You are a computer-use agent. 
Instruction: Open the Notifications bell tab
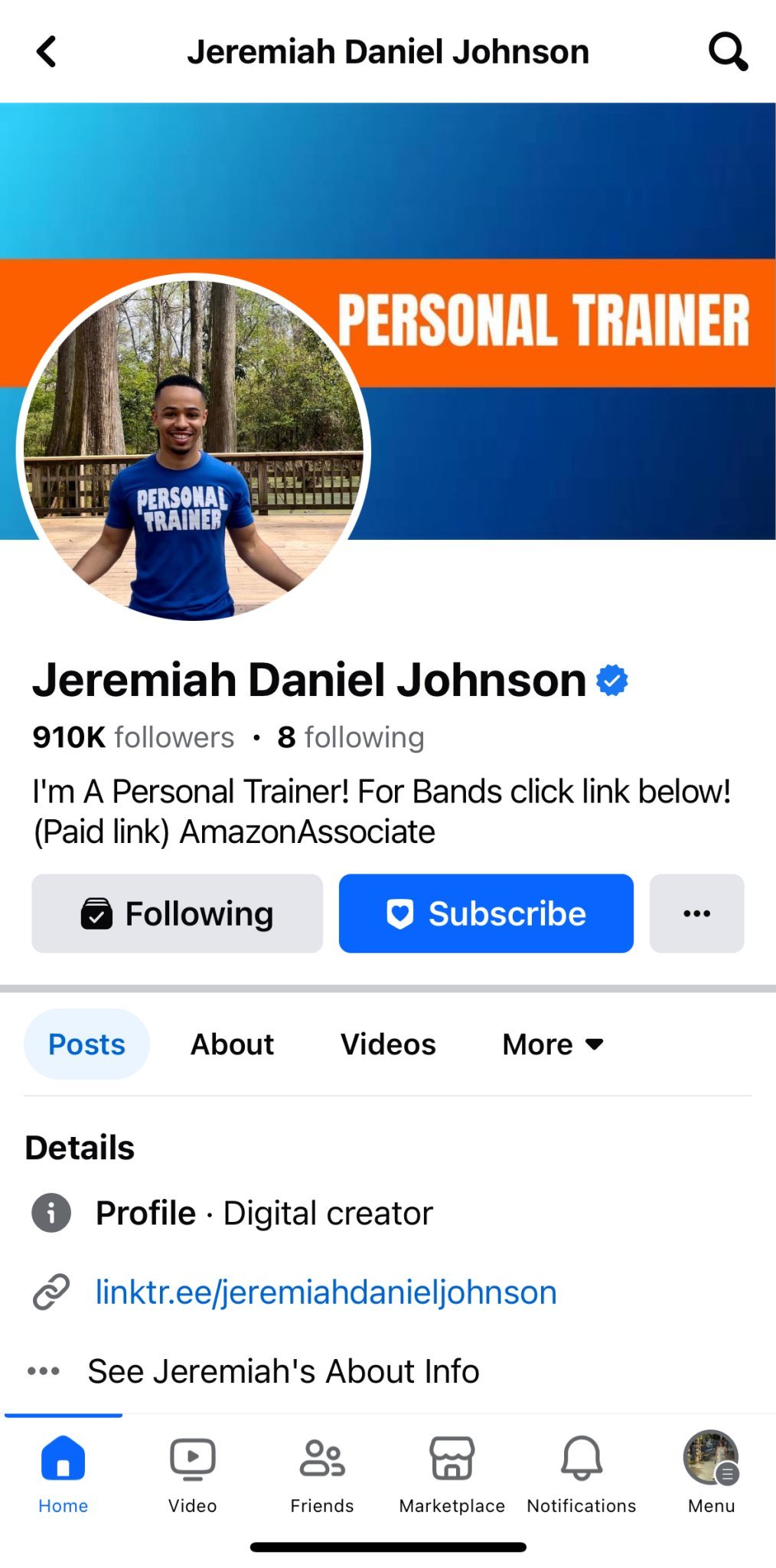click(x=582, y=1473)
